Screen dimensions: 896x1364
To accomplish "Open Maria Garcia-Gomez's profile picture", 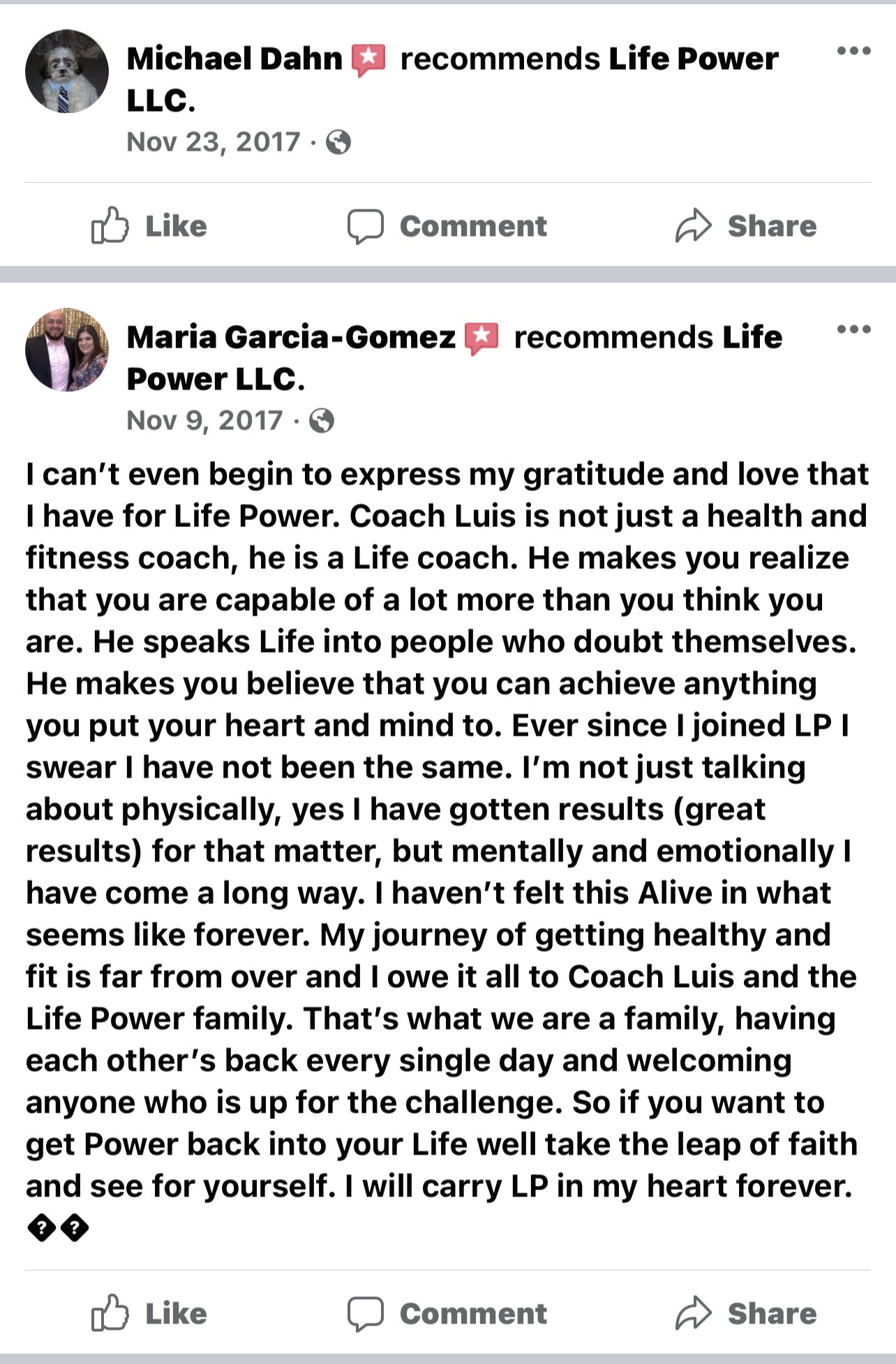I will [67, 350].
